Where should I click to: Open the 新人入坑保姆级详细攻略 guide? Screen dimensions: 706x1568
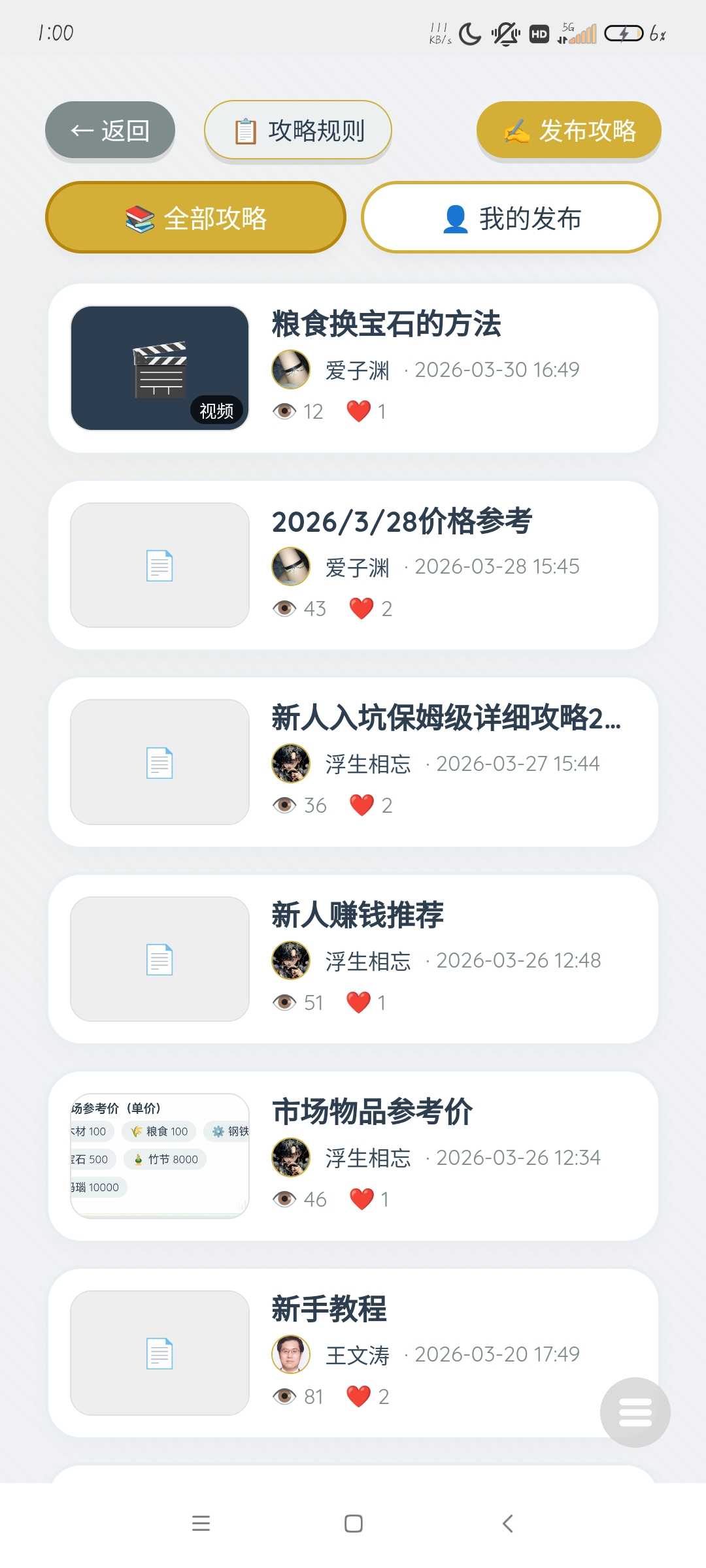pyautogui.click(x=446, y=718)
